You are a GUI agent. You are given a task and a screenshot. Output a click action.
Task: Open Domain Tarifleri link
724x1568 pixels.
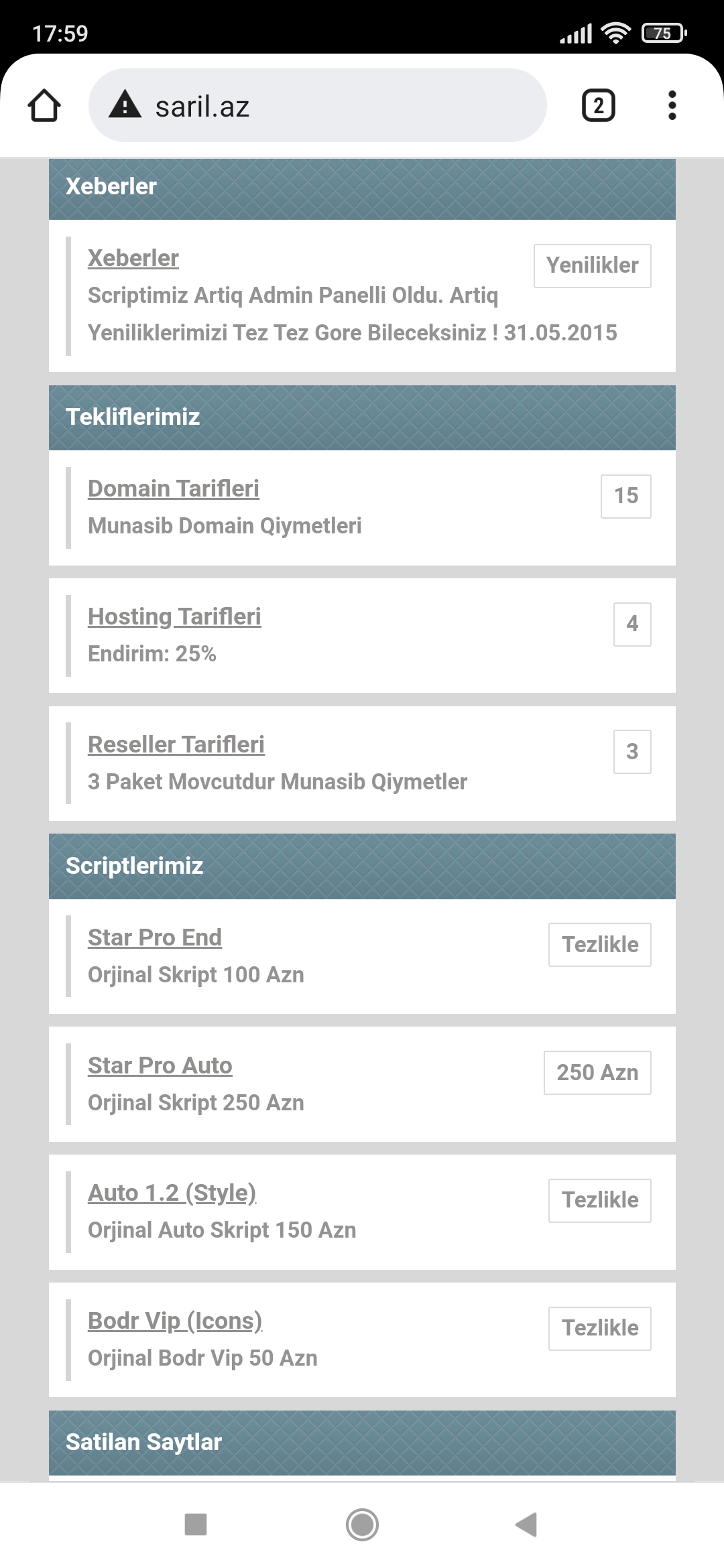173,488
